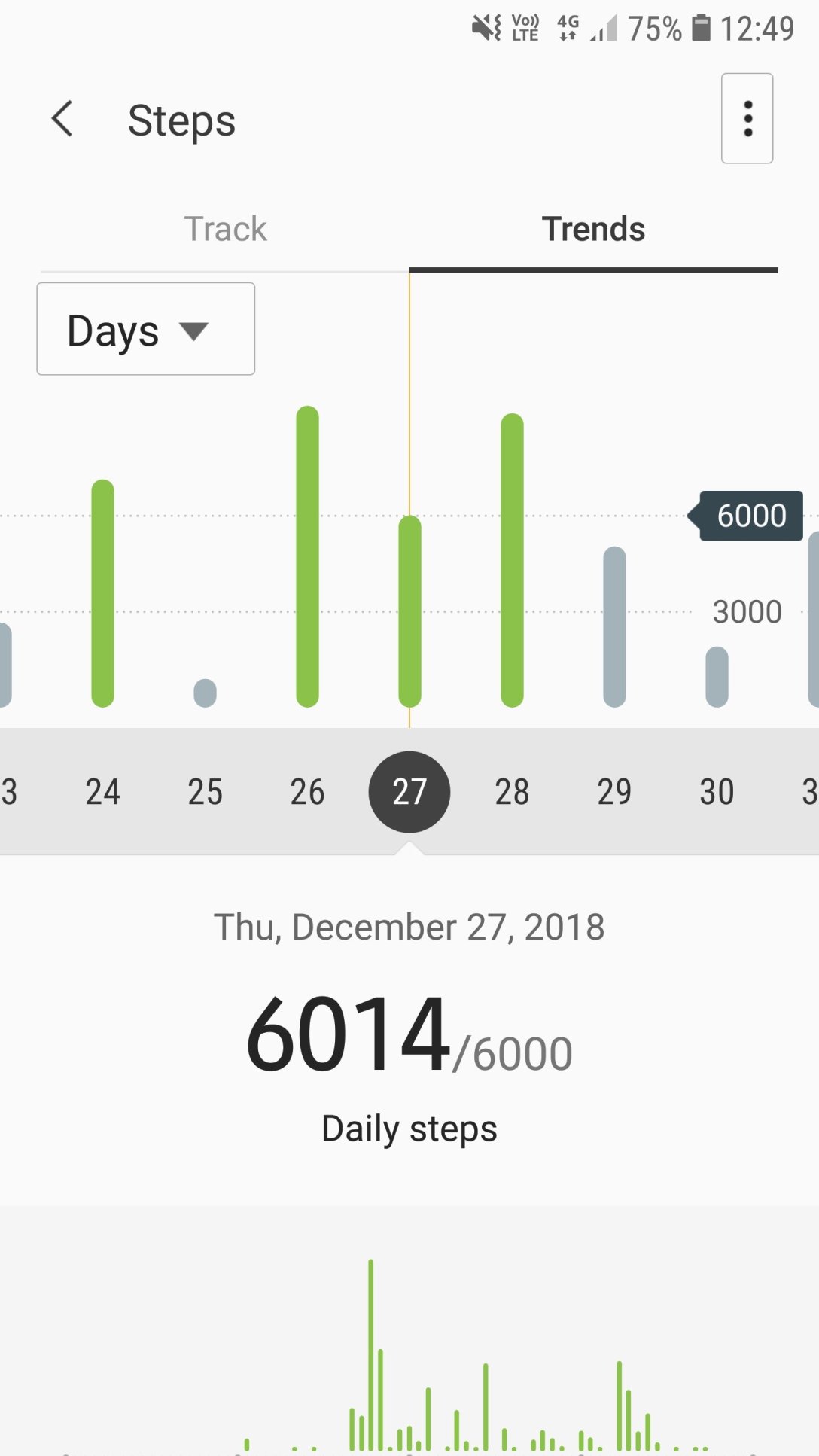Open the three-dot overflow menu
Screen dimensions: 819x1456
click(x=747, y=118)
